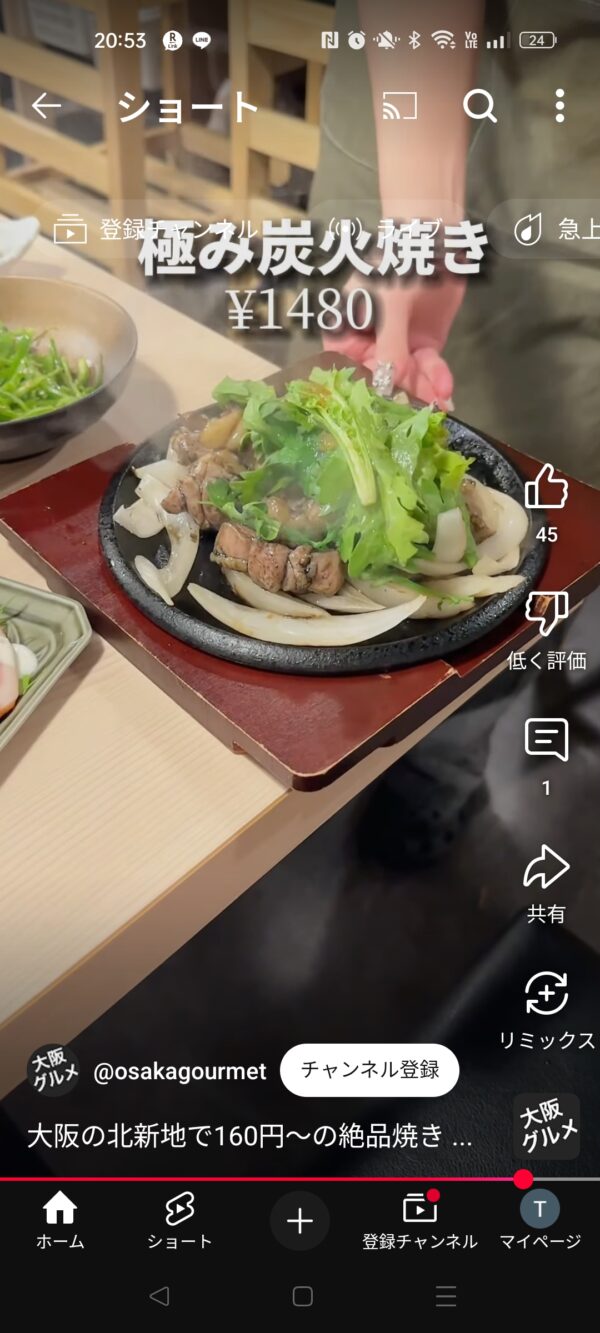Screen dimensions: 600x1333
Task: Switch to the 登録チャンネル bottom tab
Action: pyautogui.click(x=420, y=1221)
